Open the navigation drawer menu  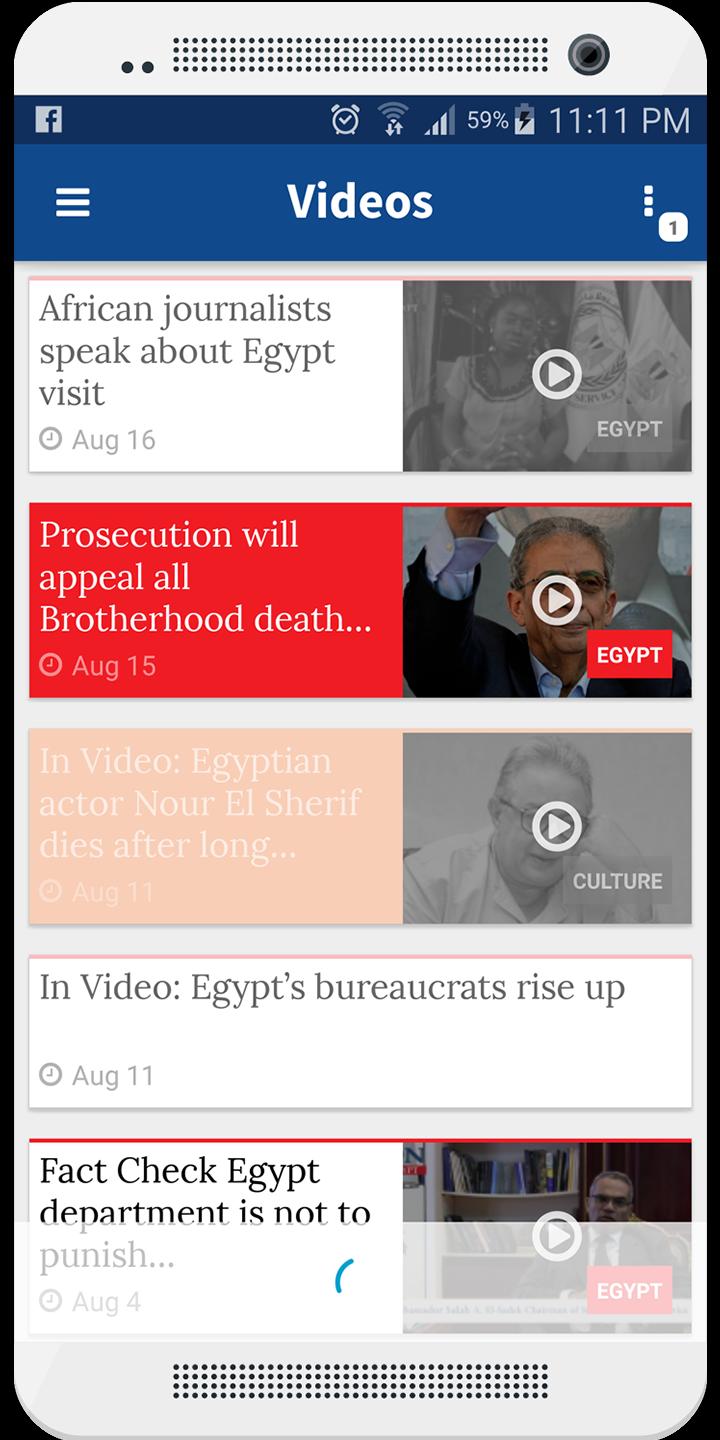pyautogui.click(x=74, y=201)
